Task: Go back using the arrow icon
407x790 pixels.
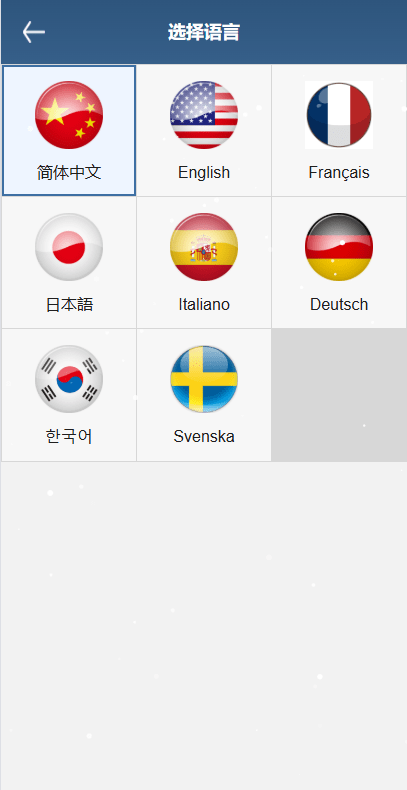Action: click(x=34, y=32)
